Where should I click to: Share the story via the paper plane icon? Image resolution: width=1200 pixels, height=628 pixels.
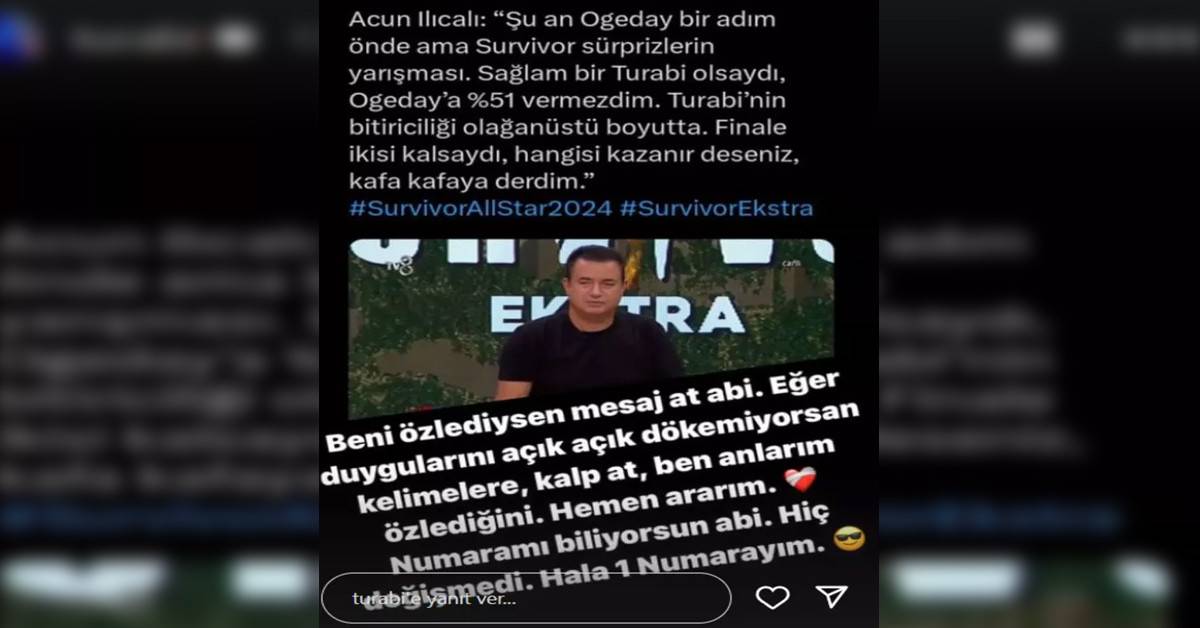(x=832, y=597)
